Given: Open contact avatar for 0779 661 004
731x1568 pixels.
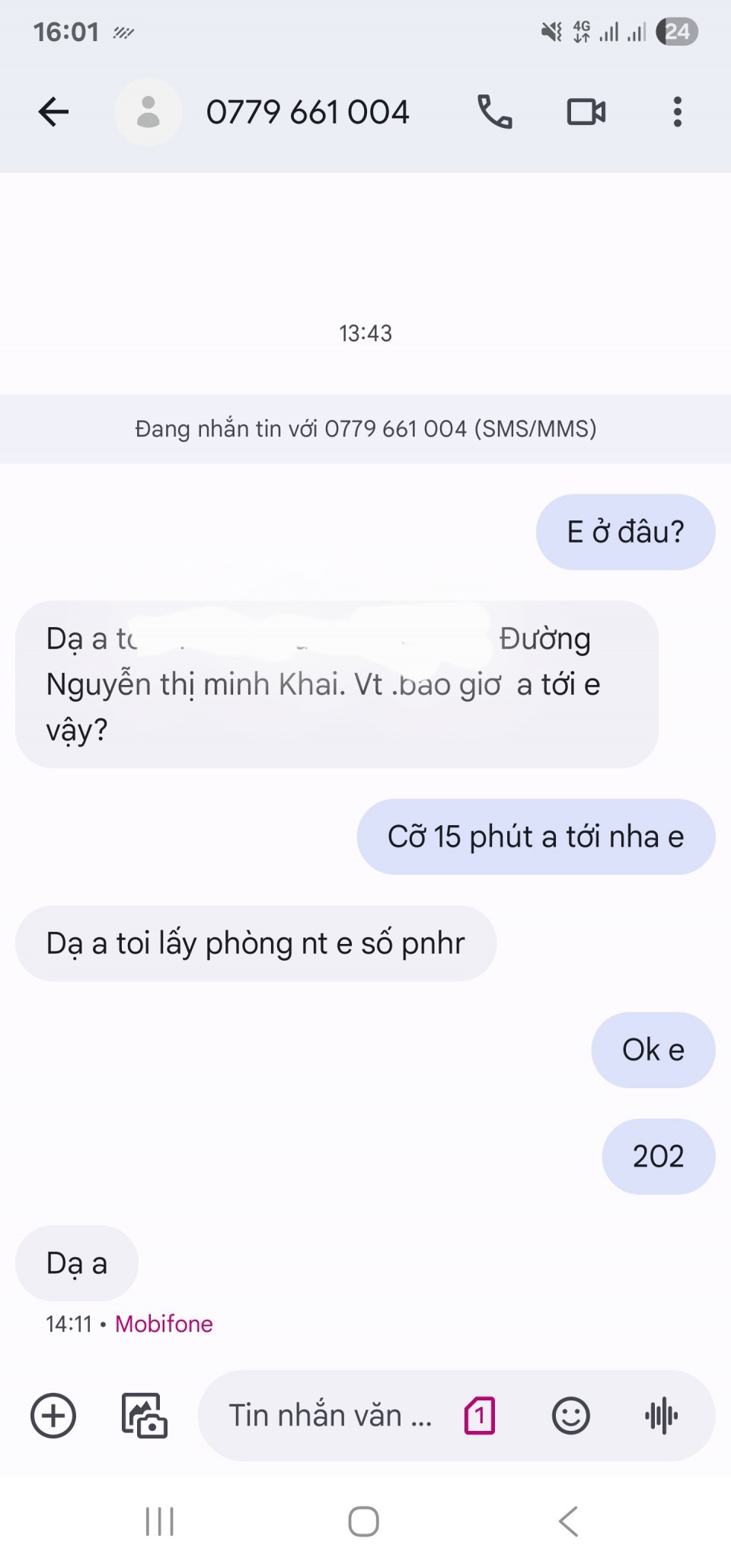Looking at the screenshot, I should 148,112.
